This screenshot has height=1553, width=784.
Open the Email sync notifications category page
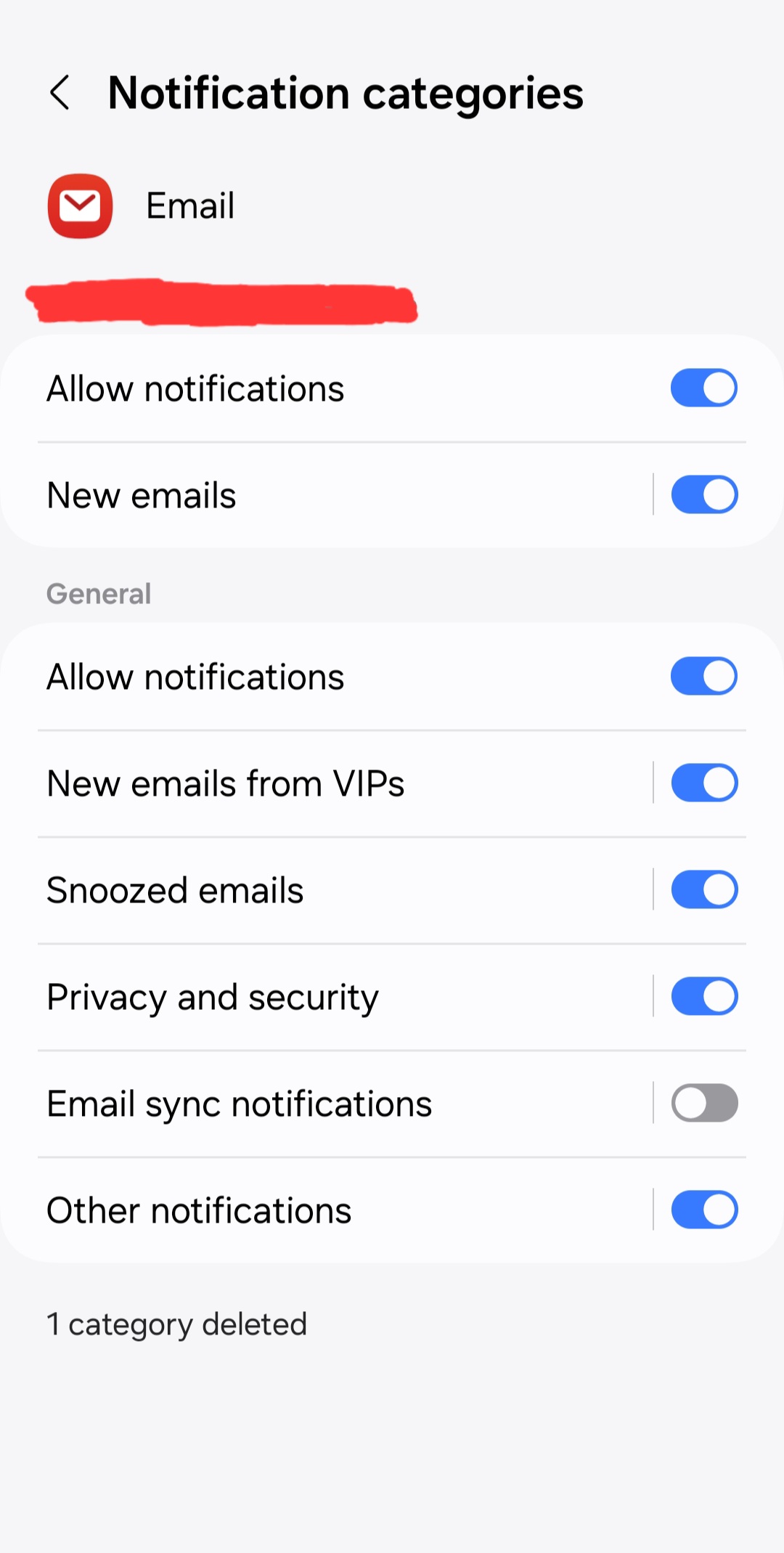pos(290,1102)
